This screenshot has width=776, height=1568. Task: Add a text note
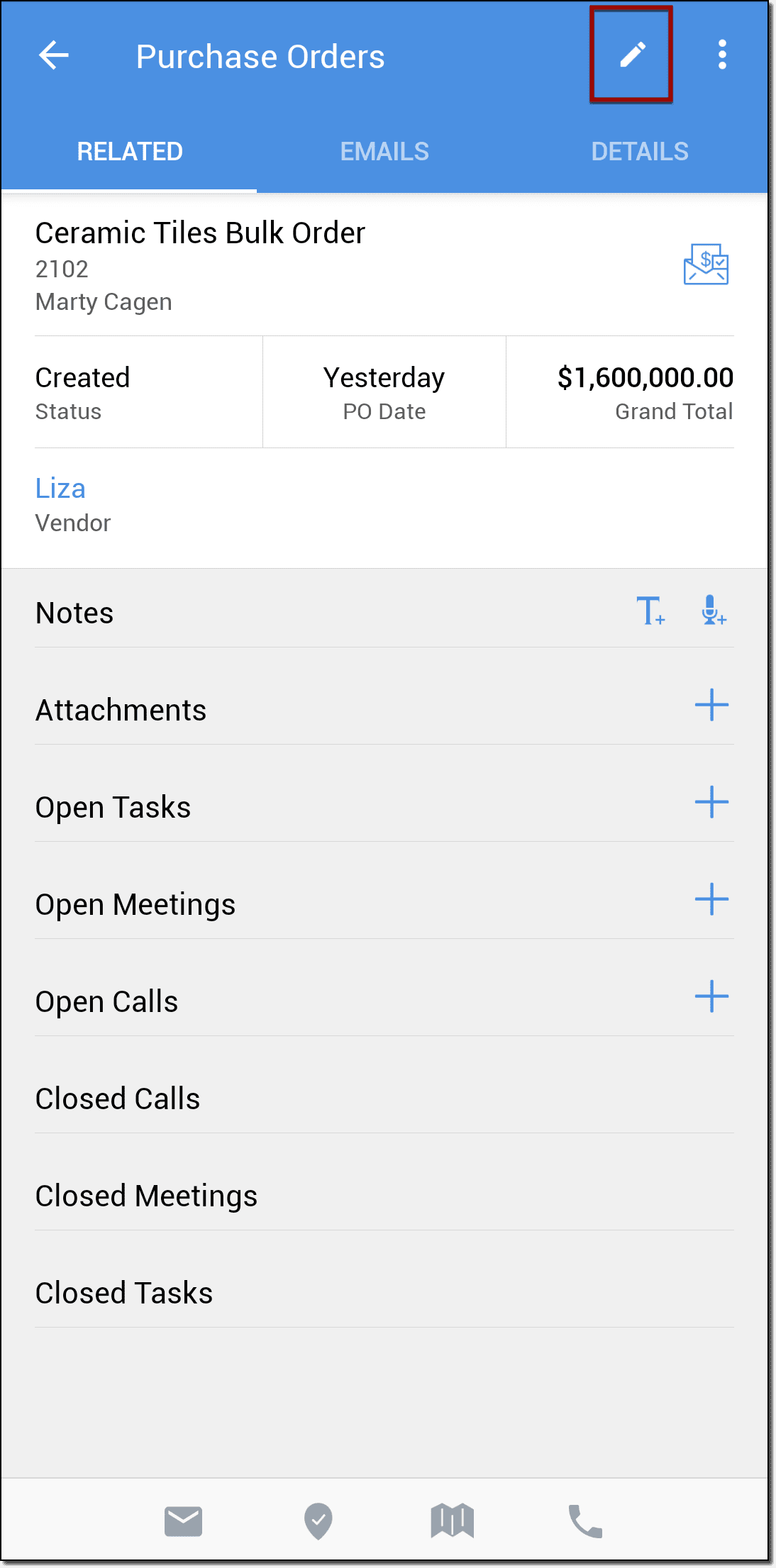[x=650, y=611]
